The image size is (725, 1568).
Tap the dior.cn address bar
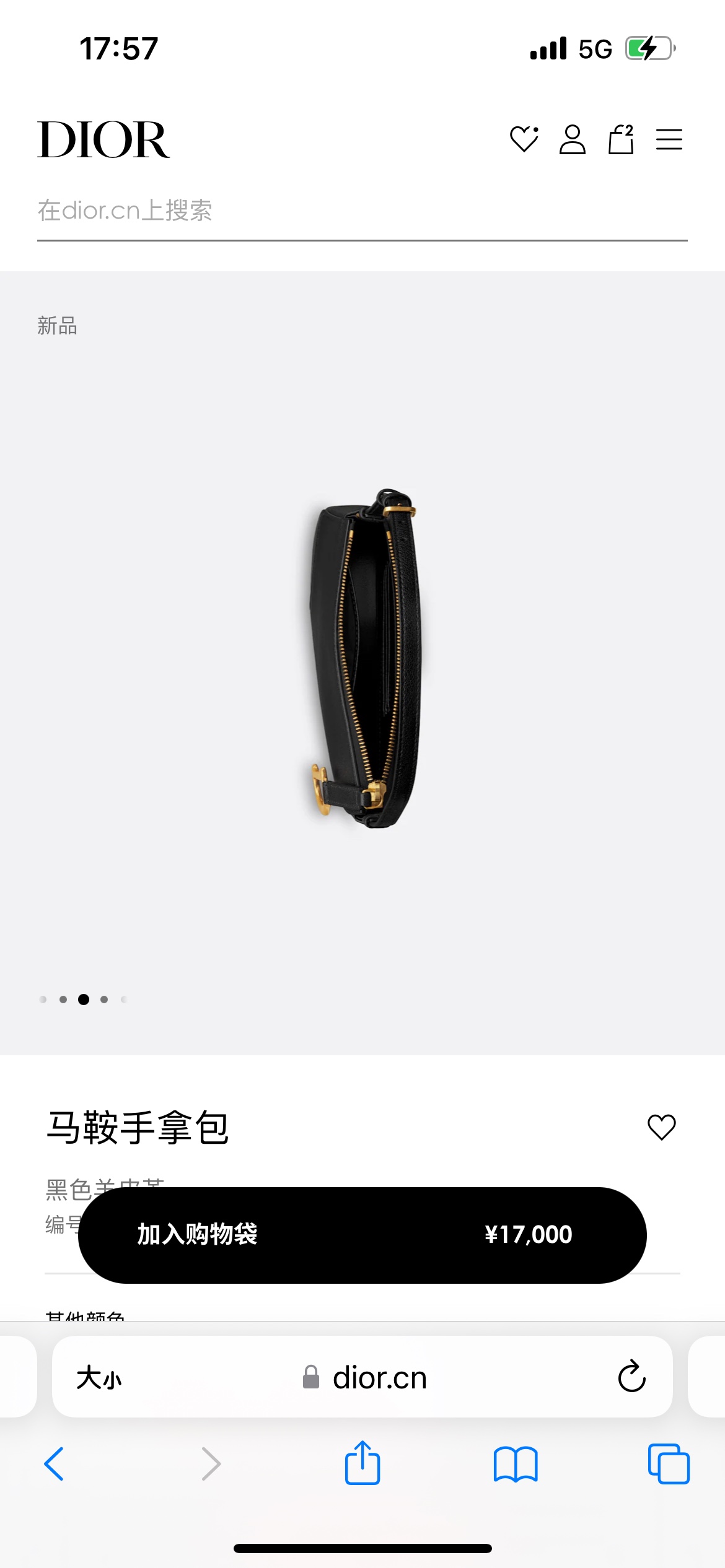pos(379,1379)
